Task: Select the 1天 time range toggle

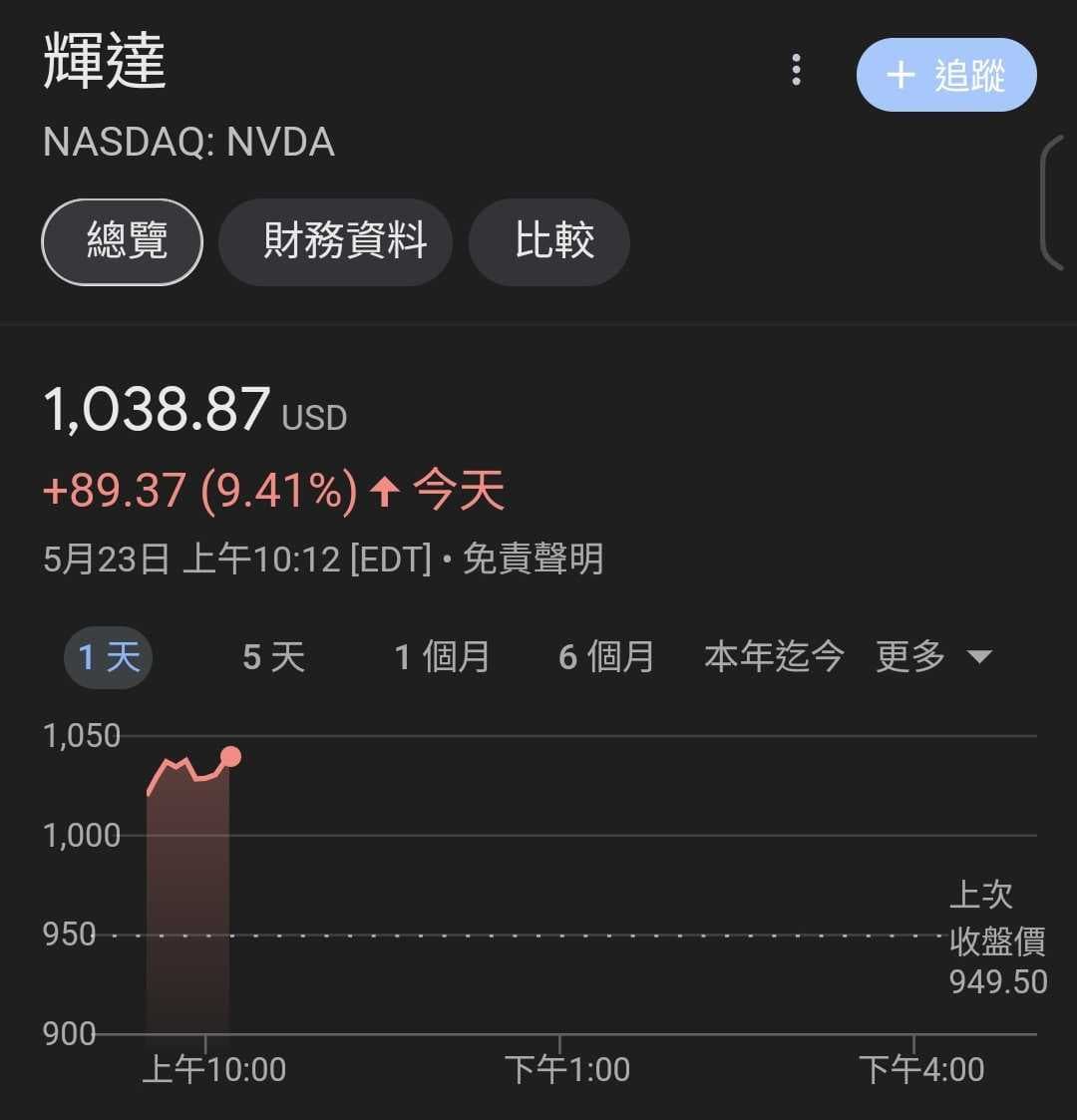Action: (x=107, y=656)
